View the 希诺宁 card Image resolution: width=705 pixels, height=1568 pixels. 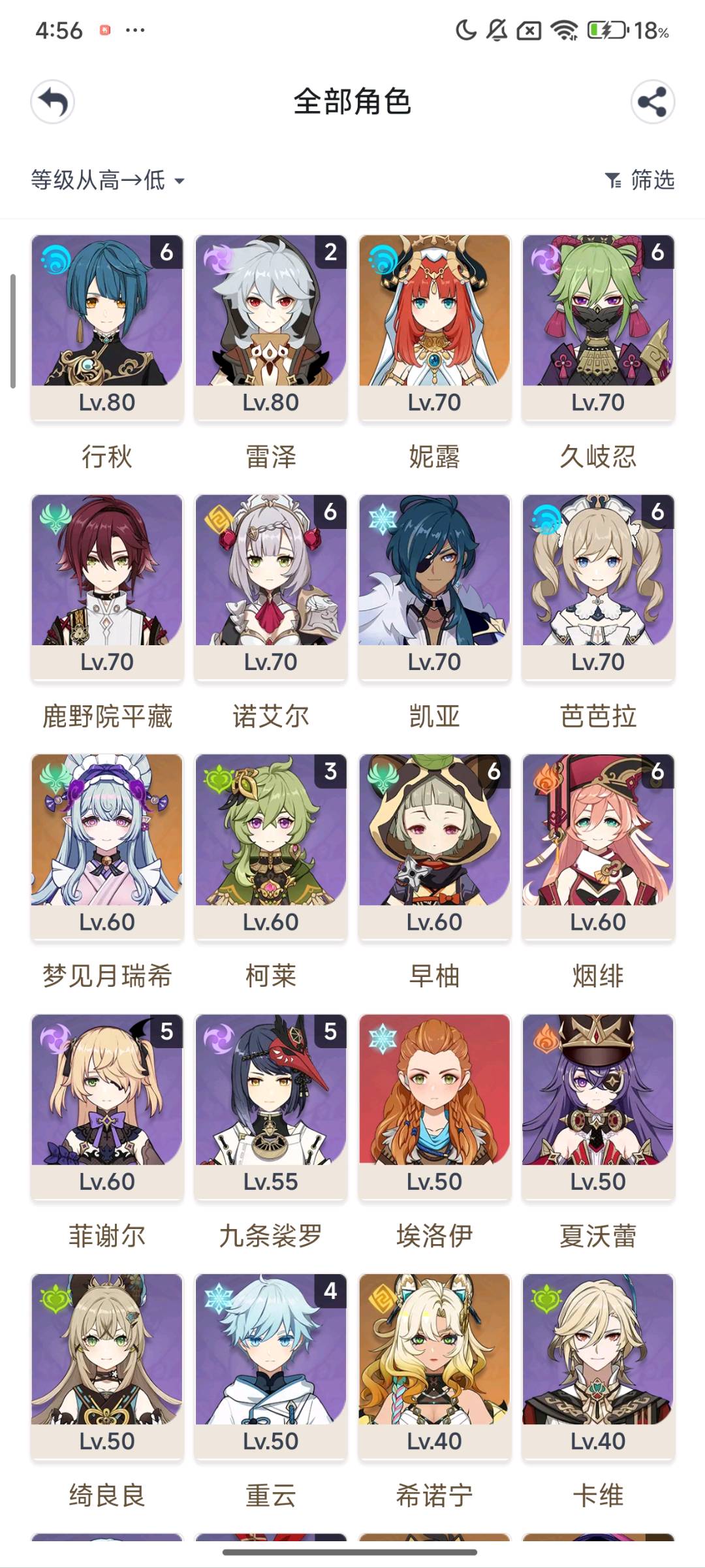coord(435,1365)
